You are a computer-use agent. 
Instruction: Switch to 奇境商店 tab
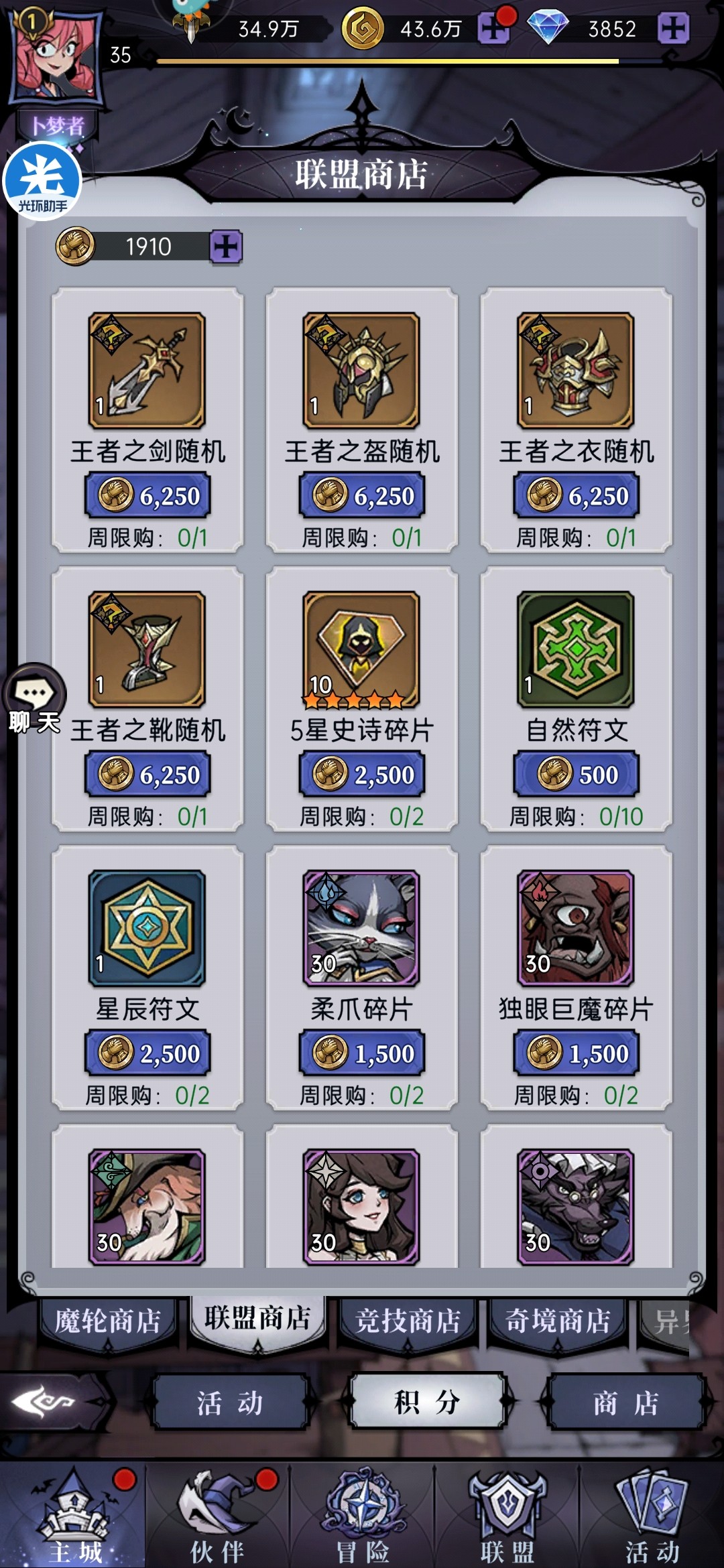click(x=558, y=1321)
